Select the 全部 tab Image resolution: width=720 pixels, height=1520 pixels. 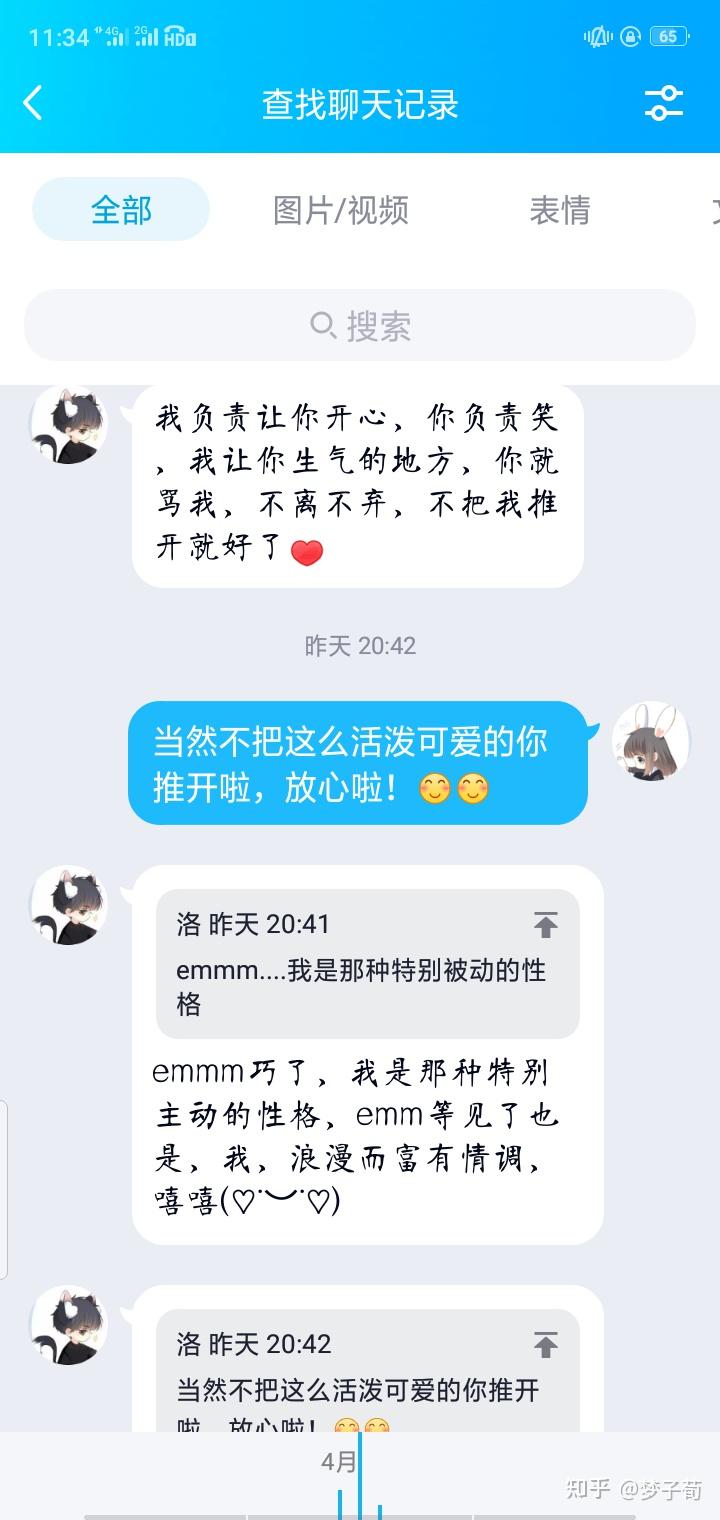(x=121, y=210)
